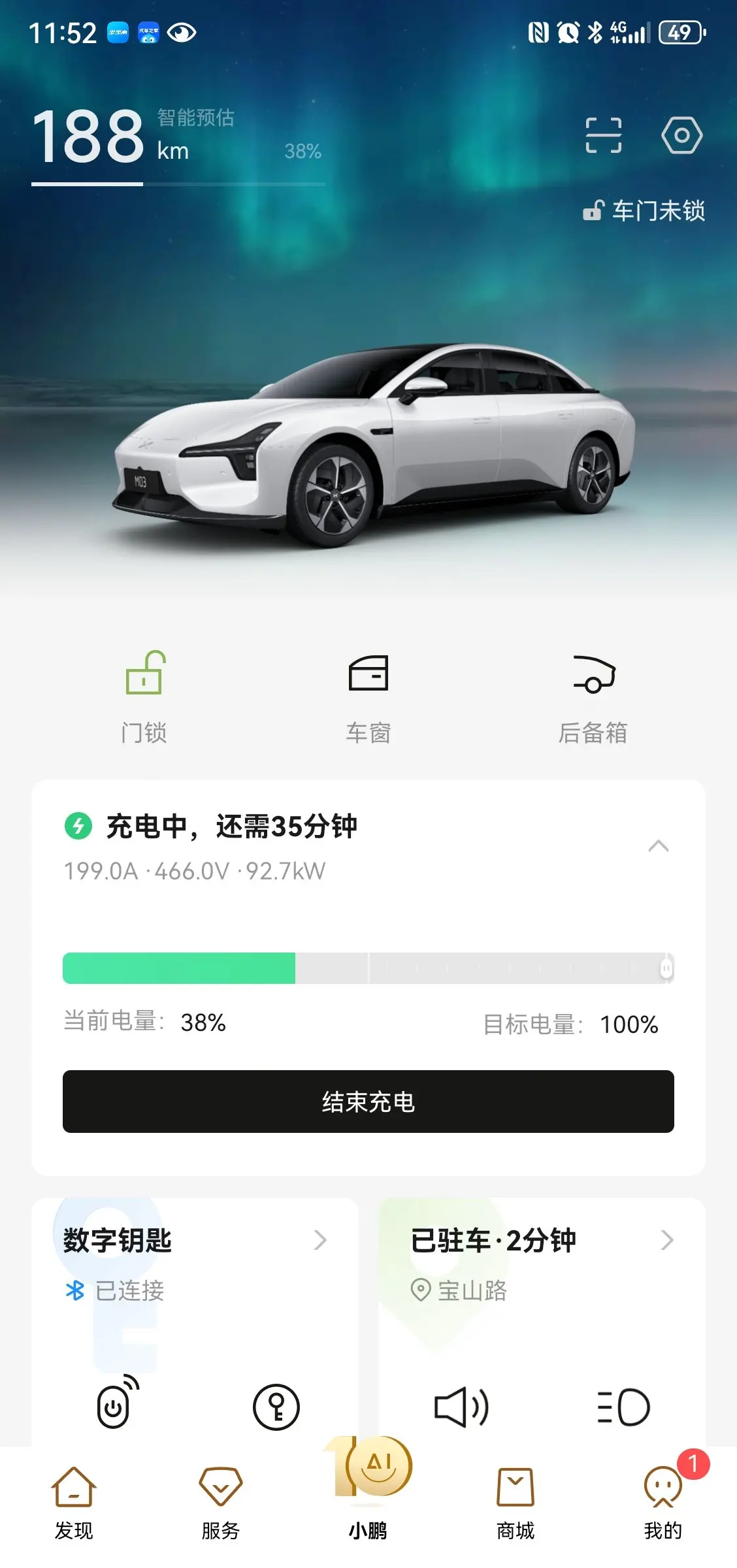The width and height of the screenshot is (737, 1568).
Task: Tap the 门锁 door lock control
Action: [144, 698]
